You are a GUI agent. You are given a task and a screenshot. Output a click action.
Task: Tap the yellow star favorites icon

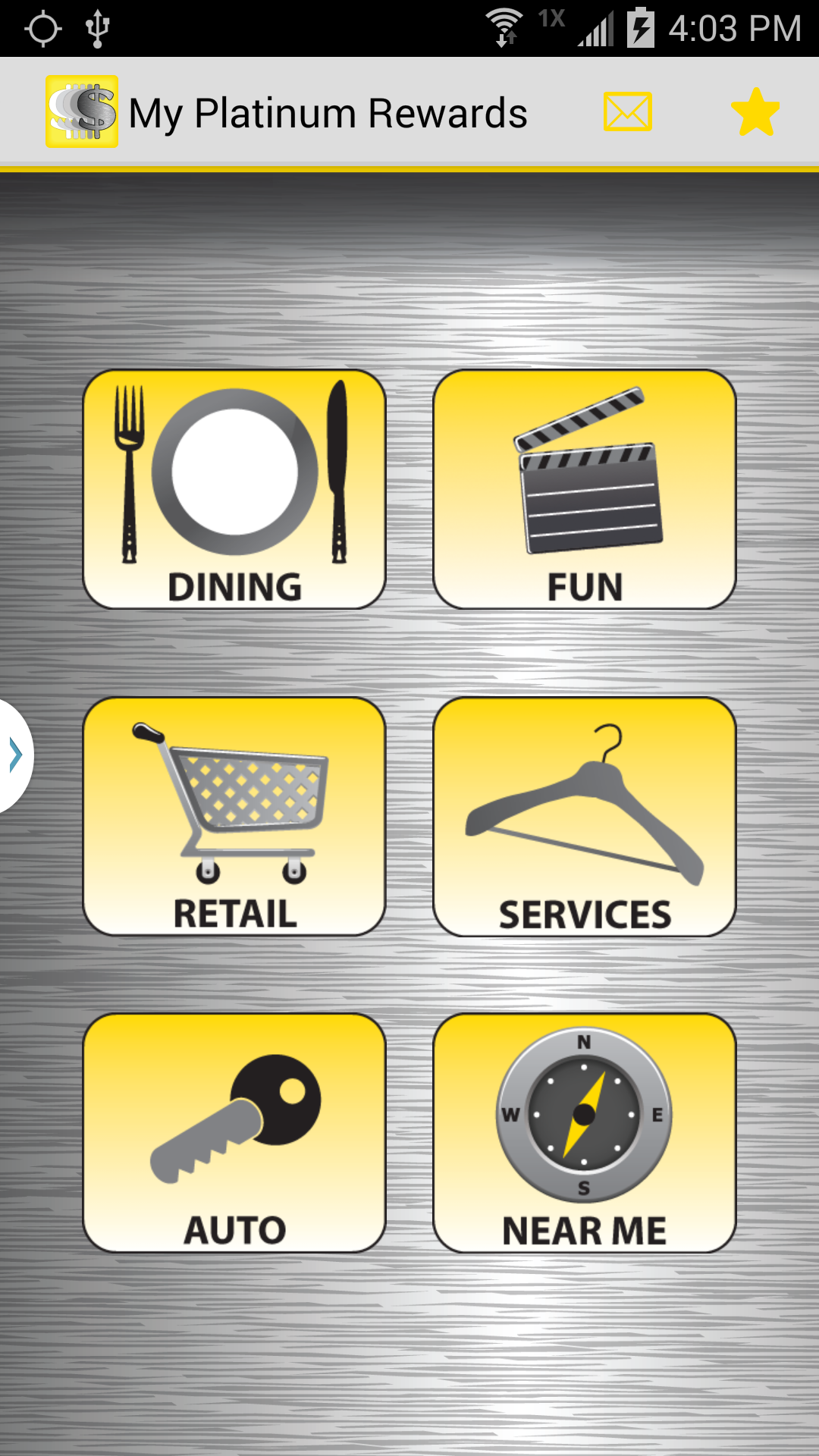754,110
